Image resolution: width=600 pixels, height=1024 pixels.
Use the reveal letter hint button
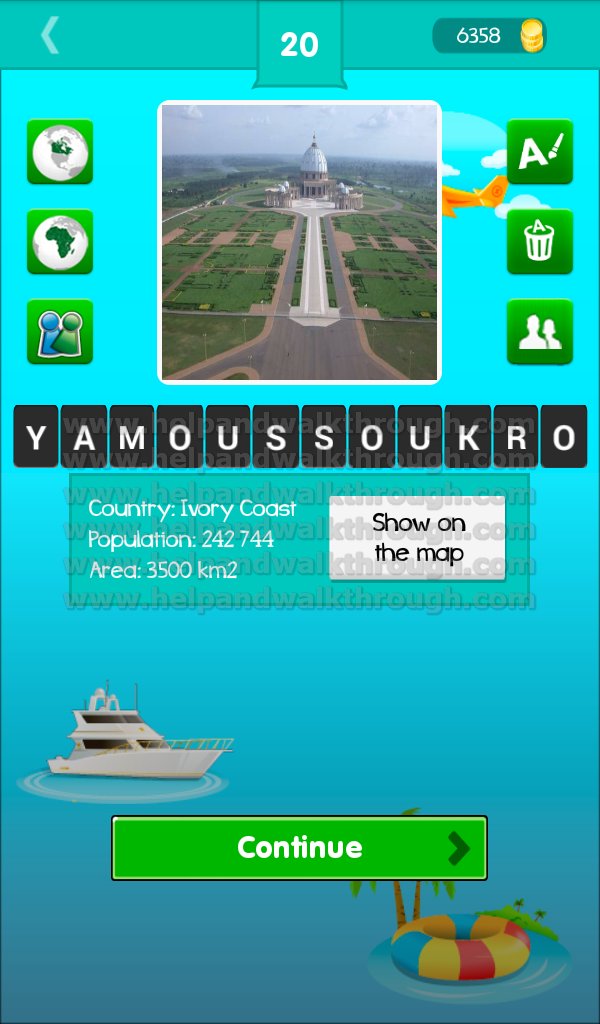pyautogui.click(x=540, y=152)
